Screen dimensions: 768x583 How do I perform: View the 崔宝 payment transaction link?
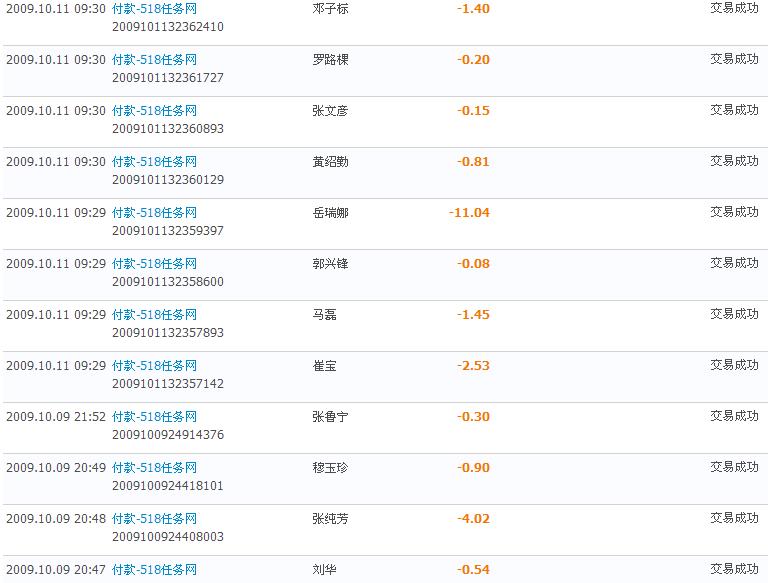click(154, 366)
